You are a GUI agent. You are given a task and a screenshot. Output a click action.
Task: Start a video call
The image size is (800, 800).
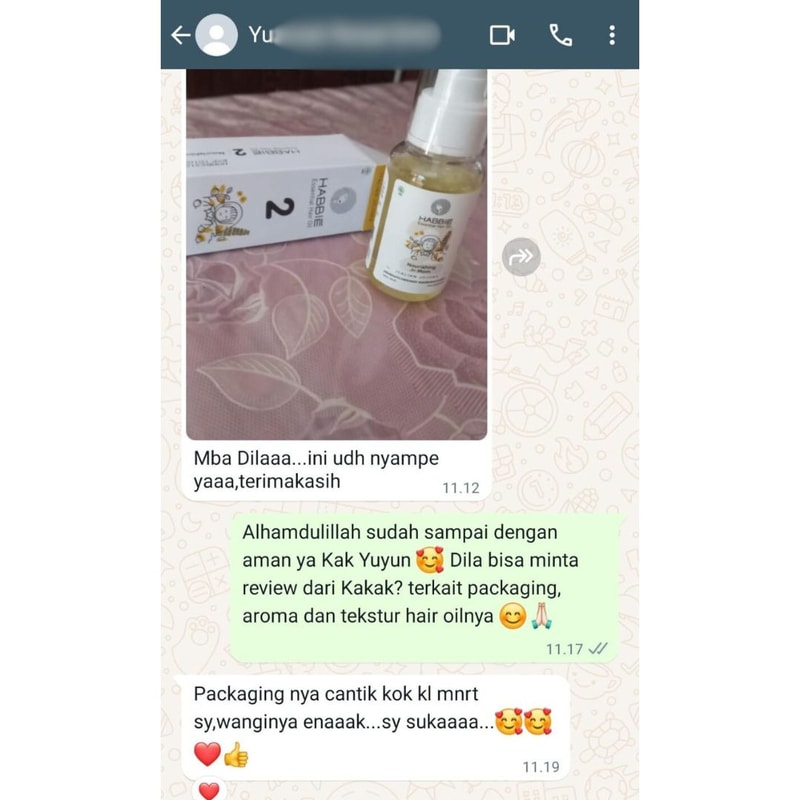click(x=502, y=35)
